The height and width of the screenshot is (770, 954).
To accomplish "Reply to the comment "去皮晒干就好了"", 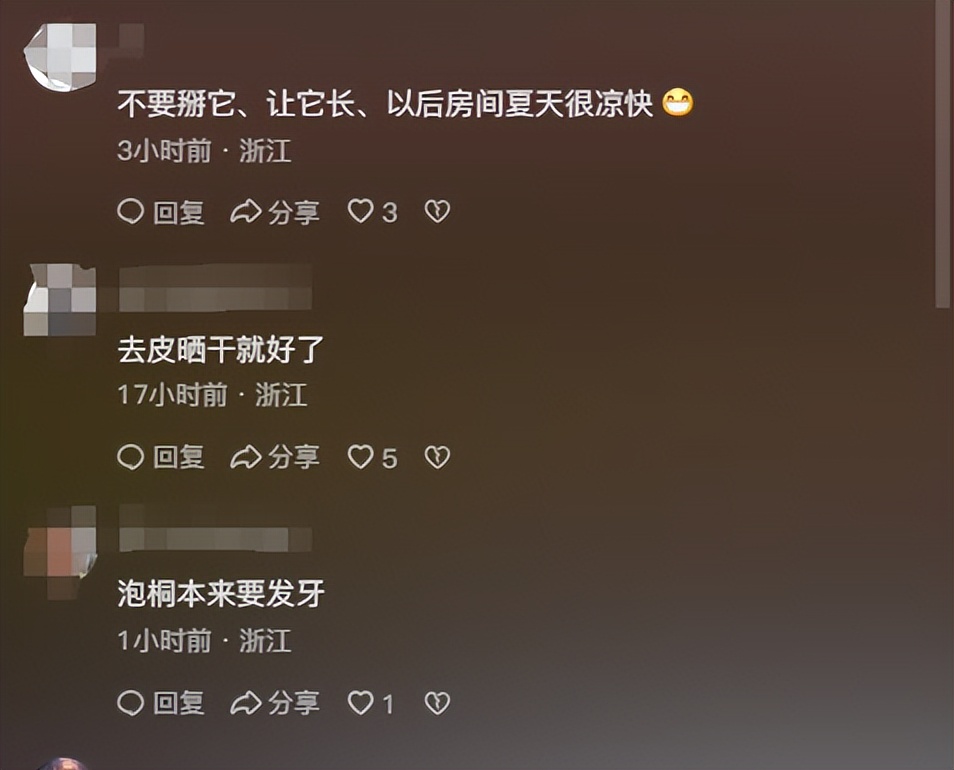I will coord(161,457).
